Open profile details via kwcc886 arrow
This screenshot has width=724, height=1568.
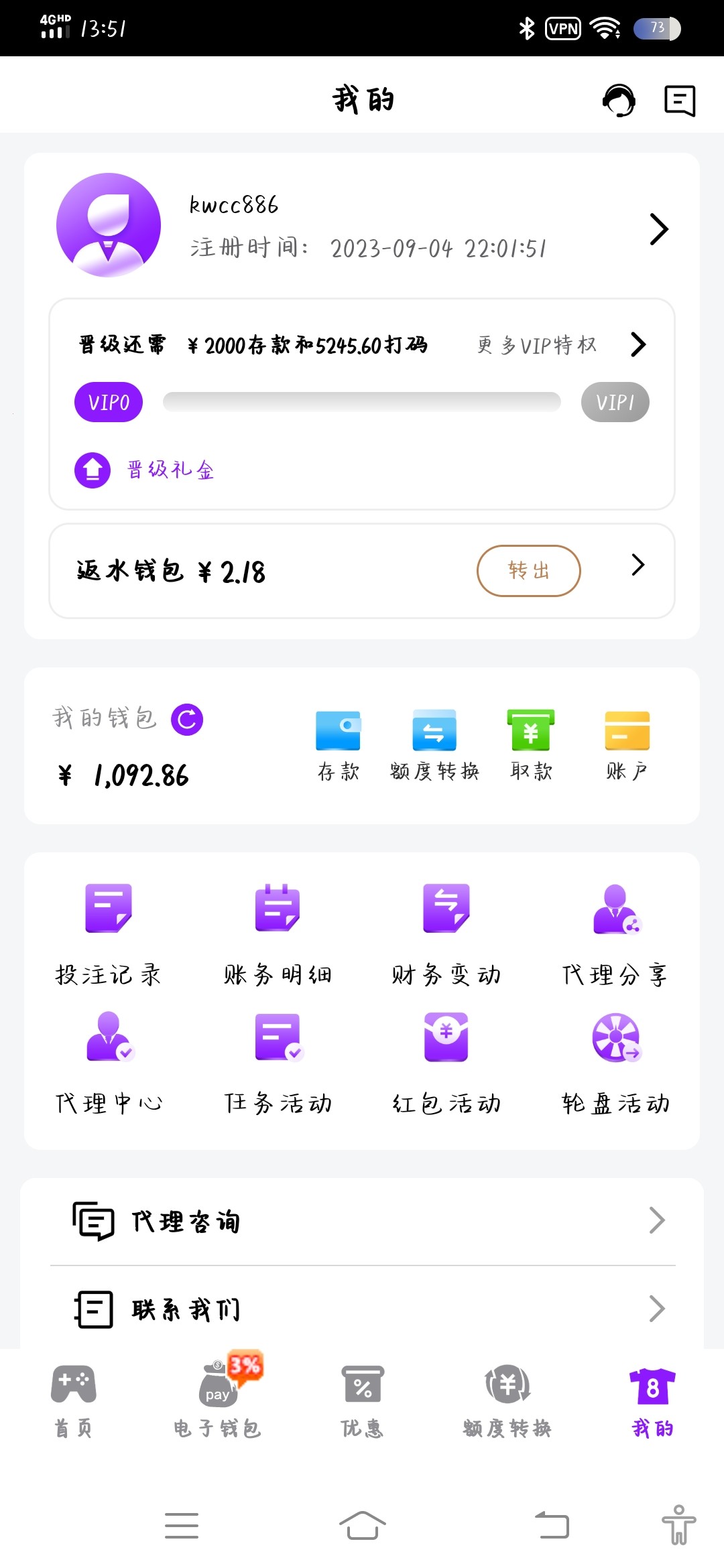point(658,228)
